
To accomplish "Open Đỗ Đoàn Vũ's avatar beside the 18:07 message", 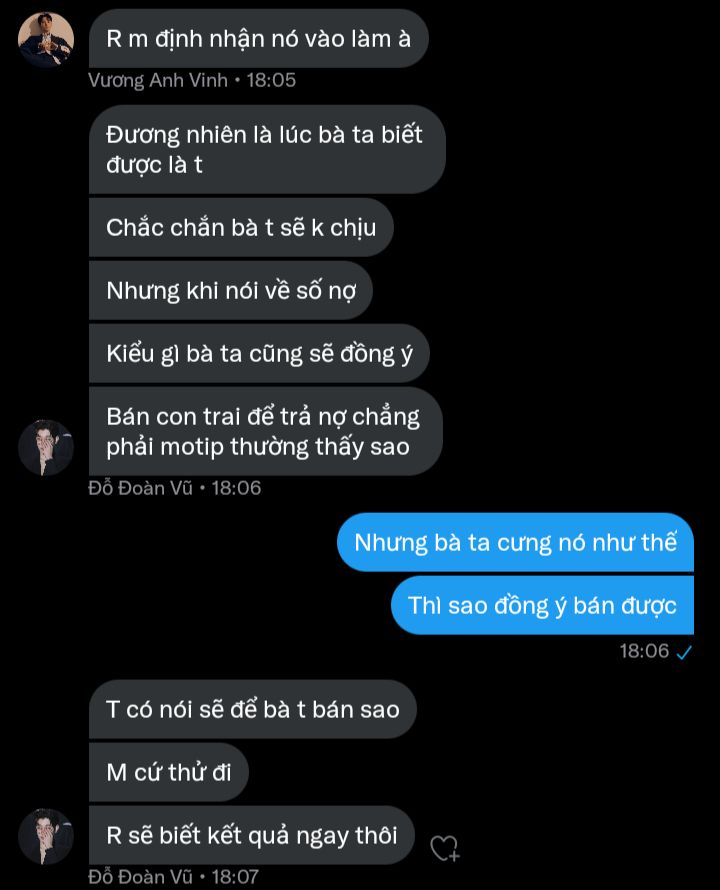I will 46,836.
